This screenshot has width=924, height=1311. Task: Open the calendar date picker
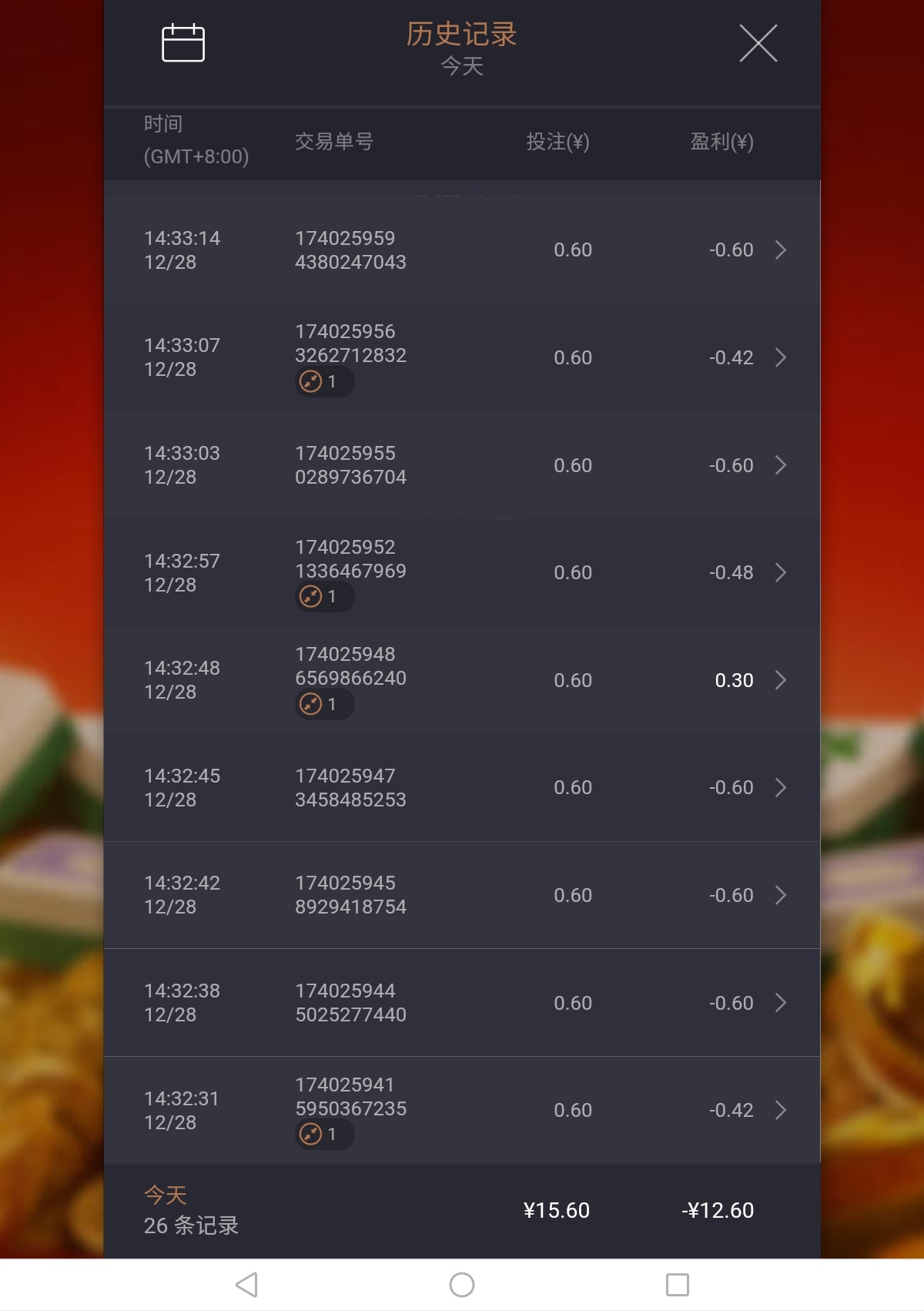pos(183,43)
